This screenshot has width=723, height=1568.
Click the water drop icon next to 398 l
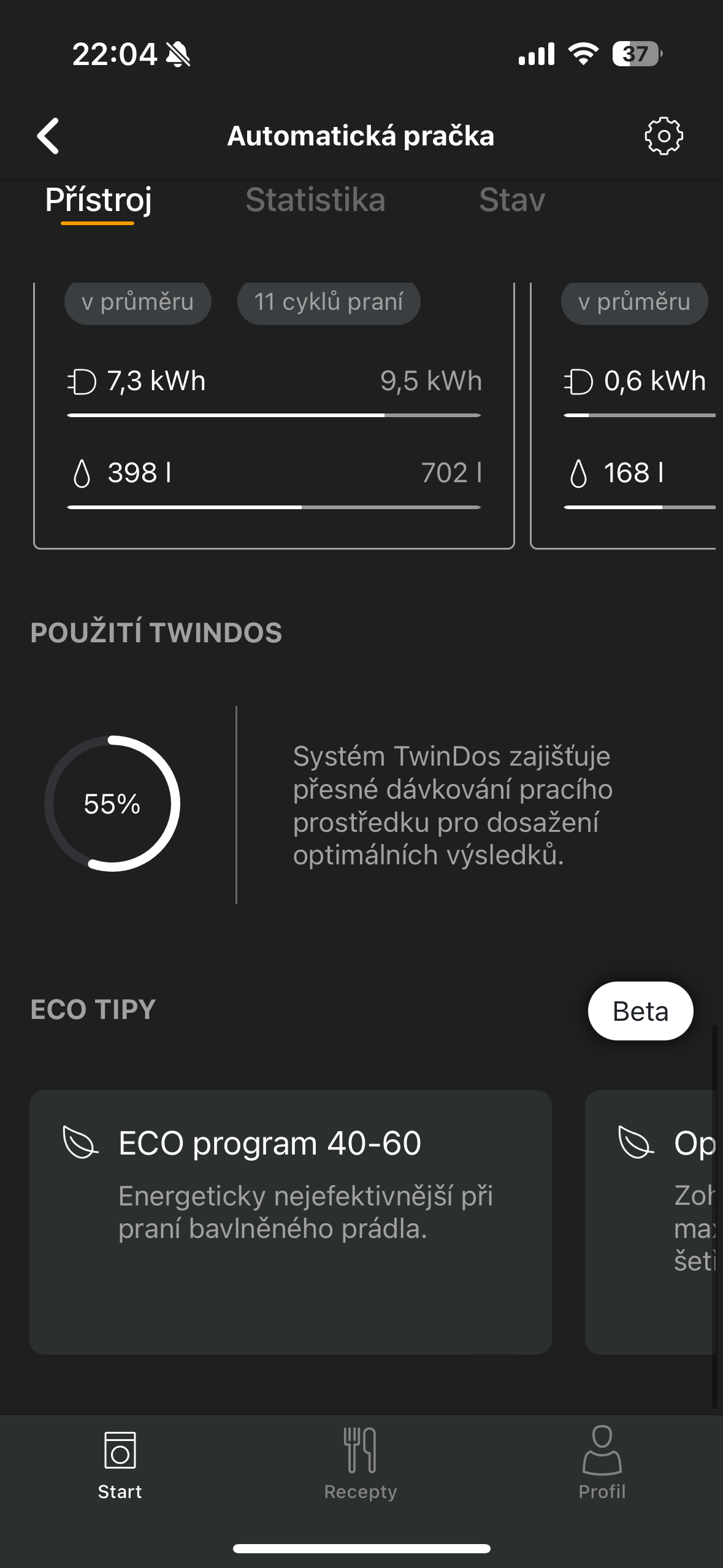[x=82, y=472]
